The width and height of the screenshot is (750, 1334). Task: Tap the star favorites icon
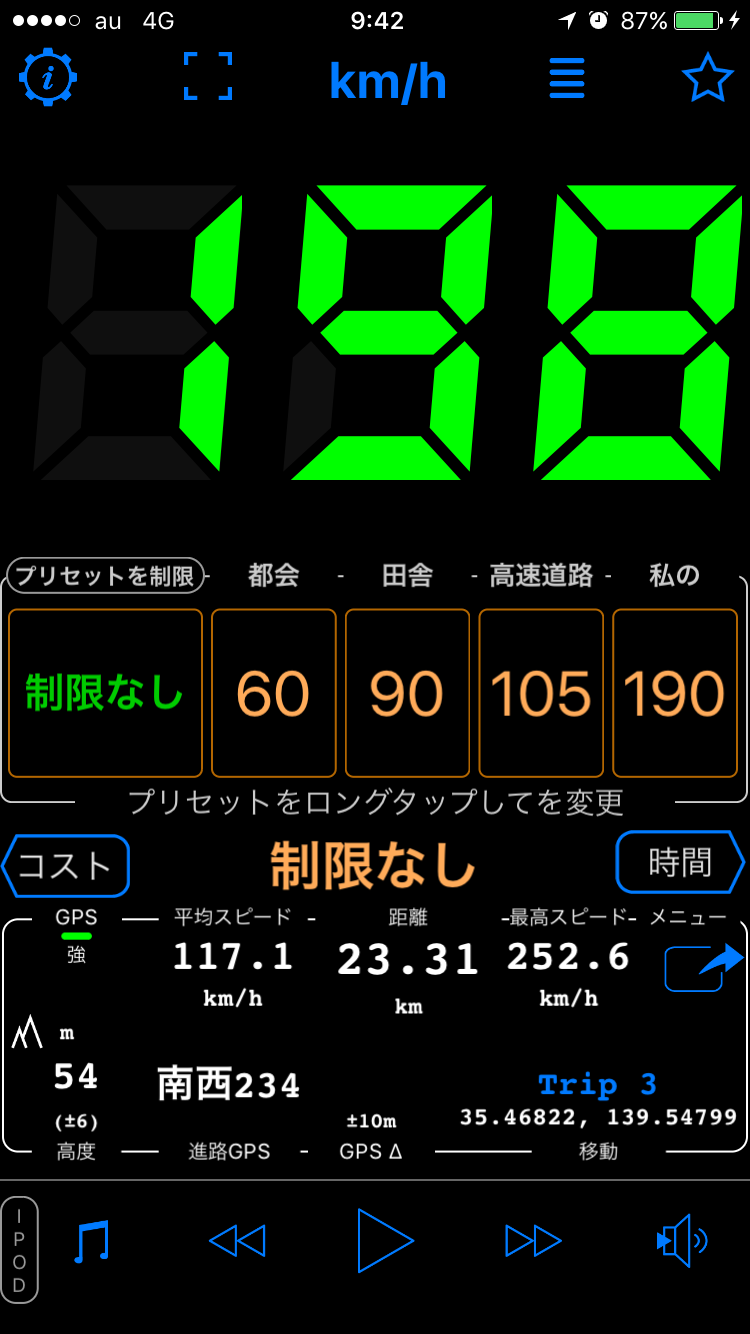point(708,78)
